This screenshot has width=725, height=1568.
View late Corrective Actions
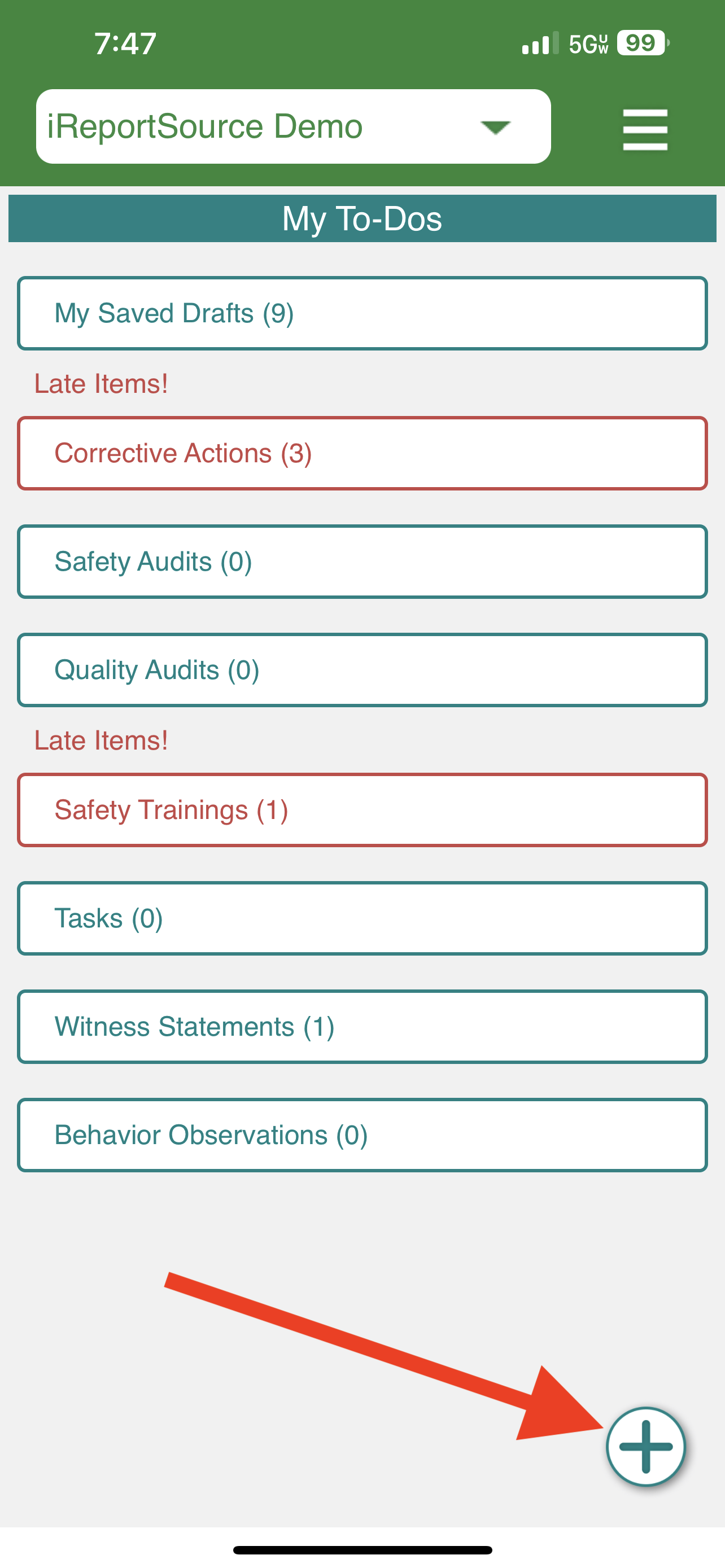tap(362, 453)
